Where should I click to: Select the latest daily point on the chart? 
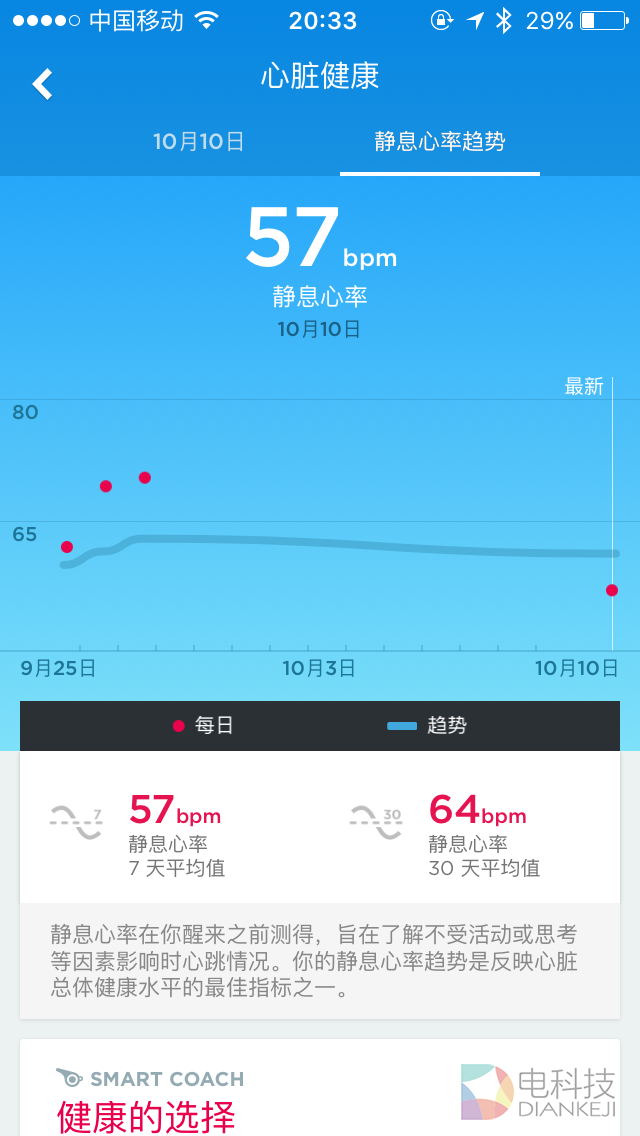tap(612, 590)
